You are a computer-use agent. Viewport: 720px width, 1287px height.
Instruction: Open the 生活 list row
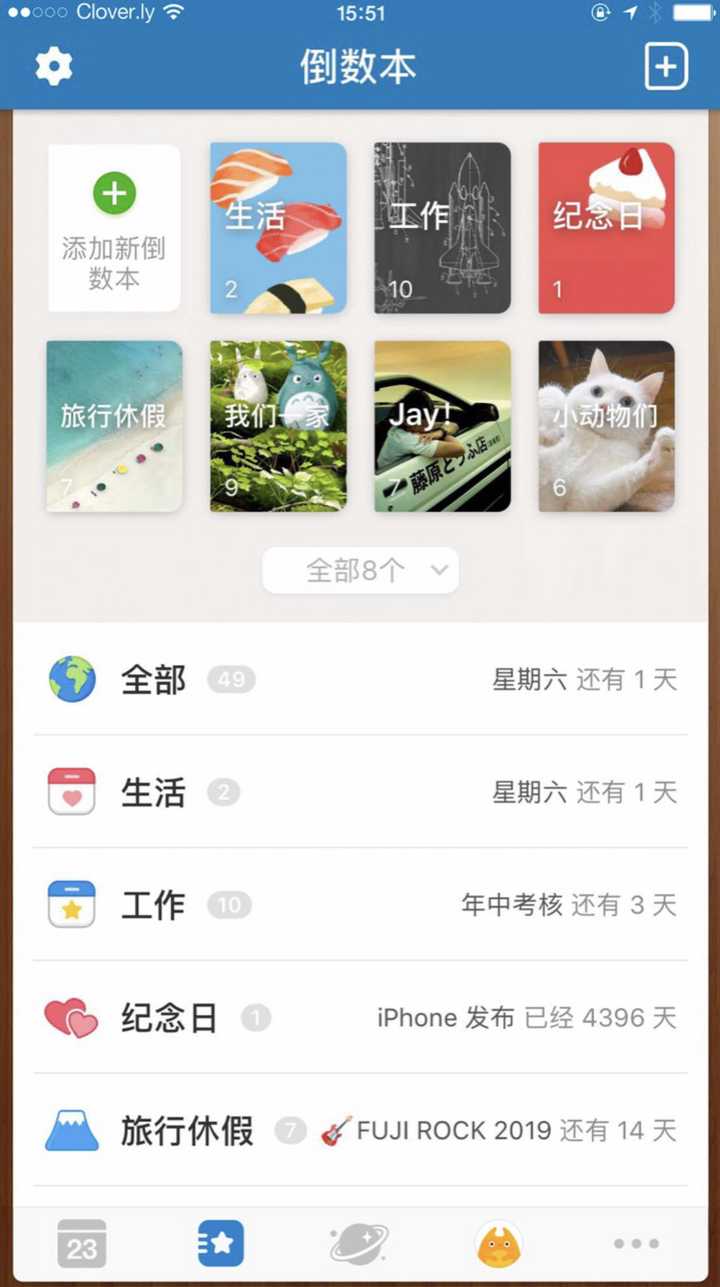[360, 792]
